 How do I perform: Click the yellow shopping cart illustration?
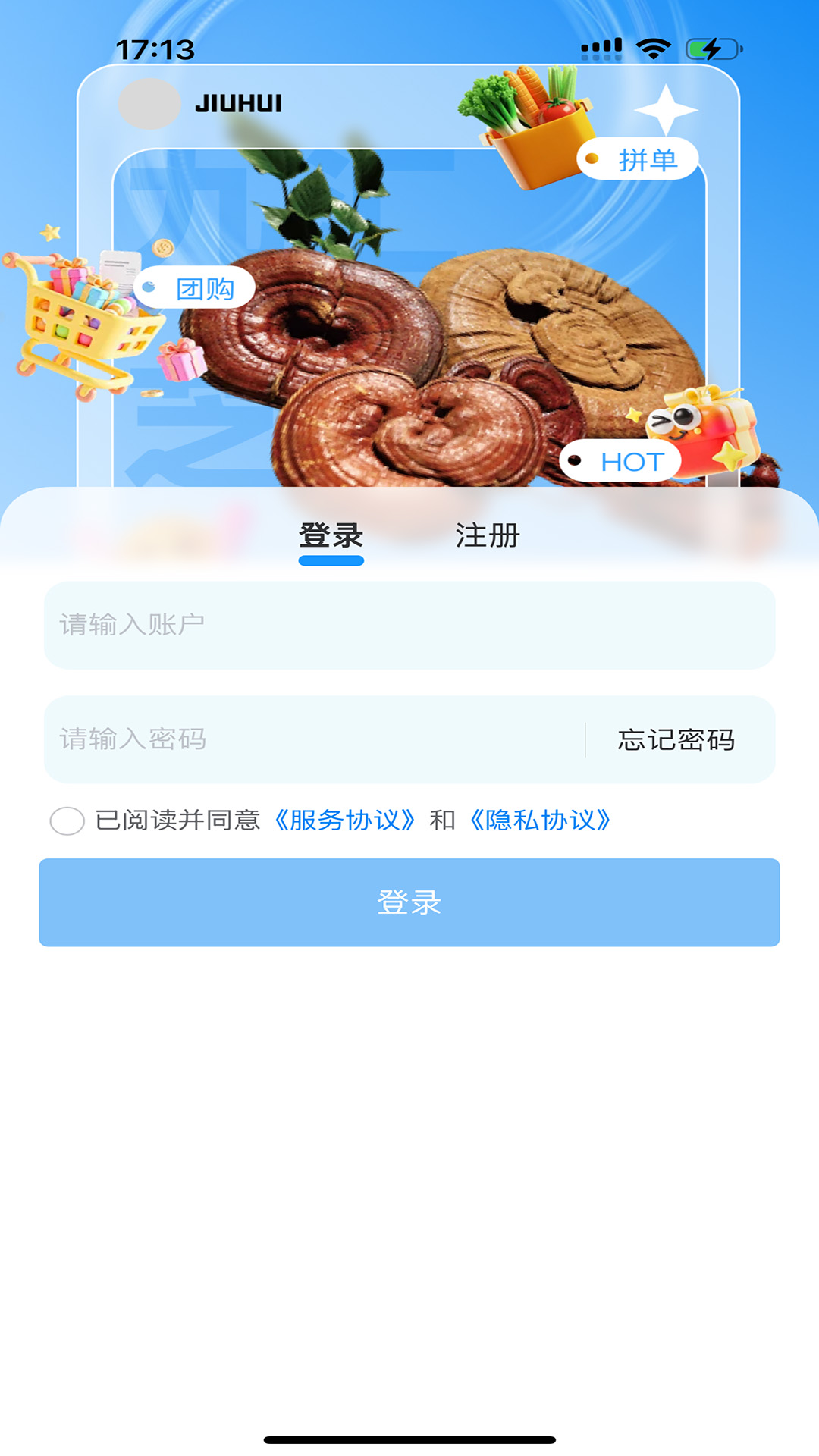87,326
